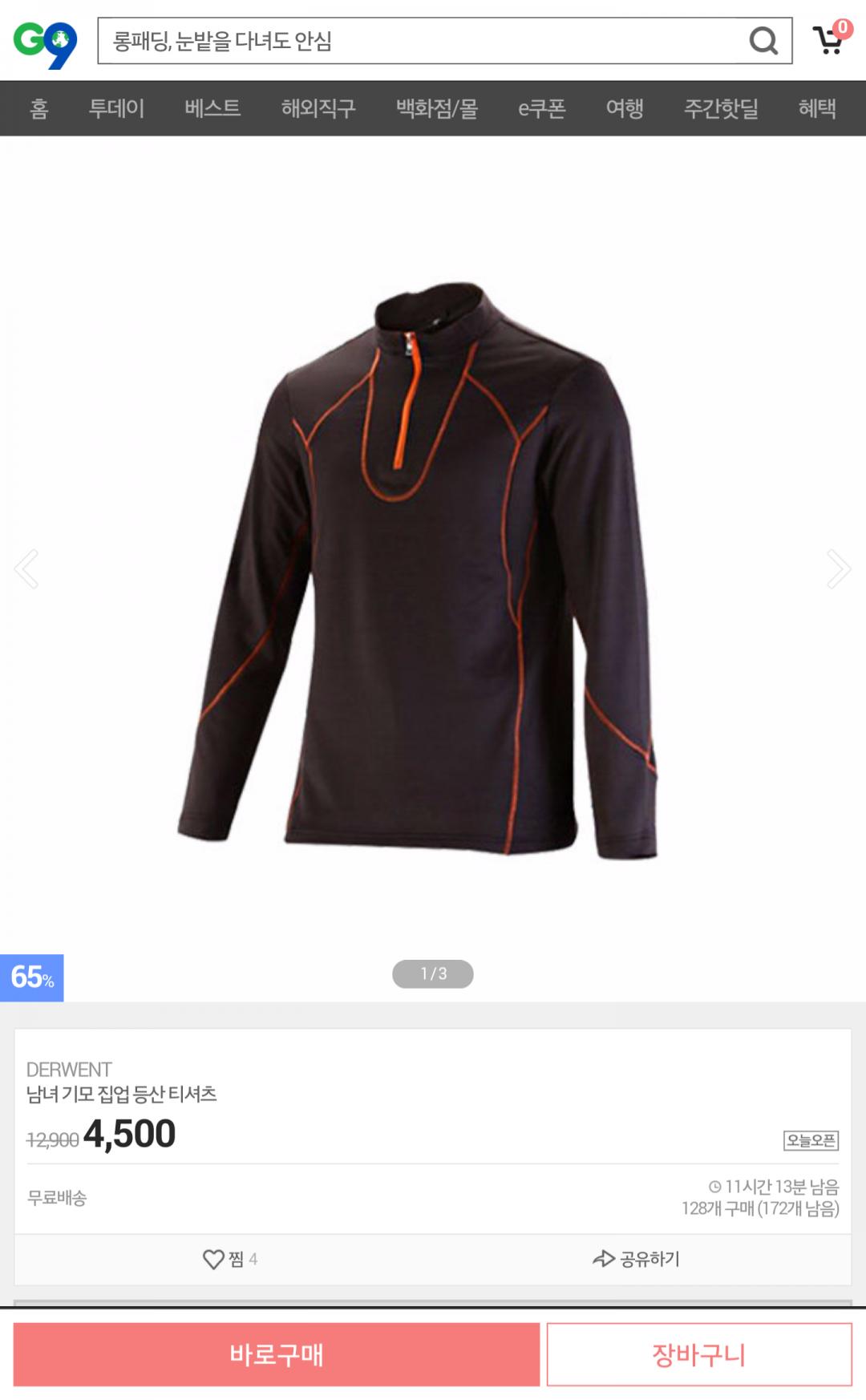Show the next product image arrow
This screenshot has height=1400, width=866.
[x=839, y=569]
